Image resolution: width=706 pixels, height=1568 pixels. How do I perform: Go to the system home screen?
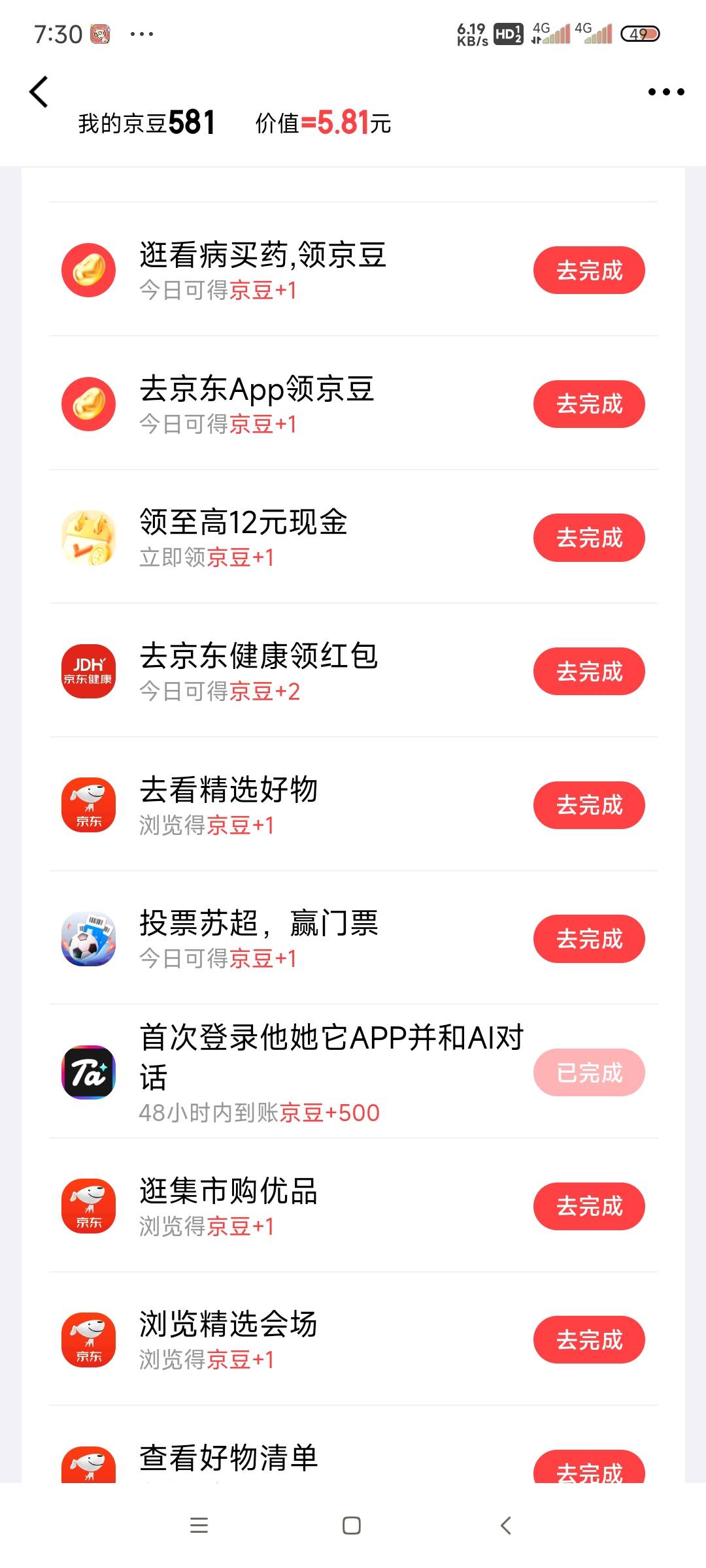(x=352, y=1526)
